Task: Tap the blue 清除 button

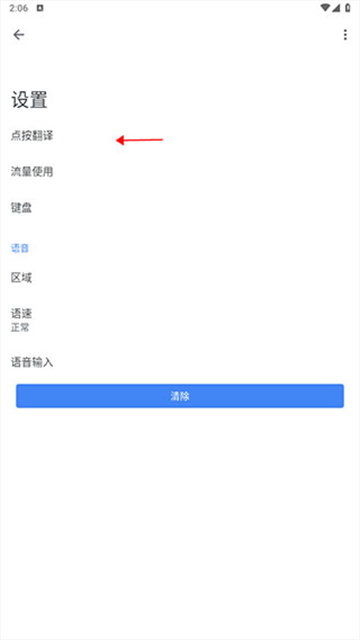Action: (180, 396)
